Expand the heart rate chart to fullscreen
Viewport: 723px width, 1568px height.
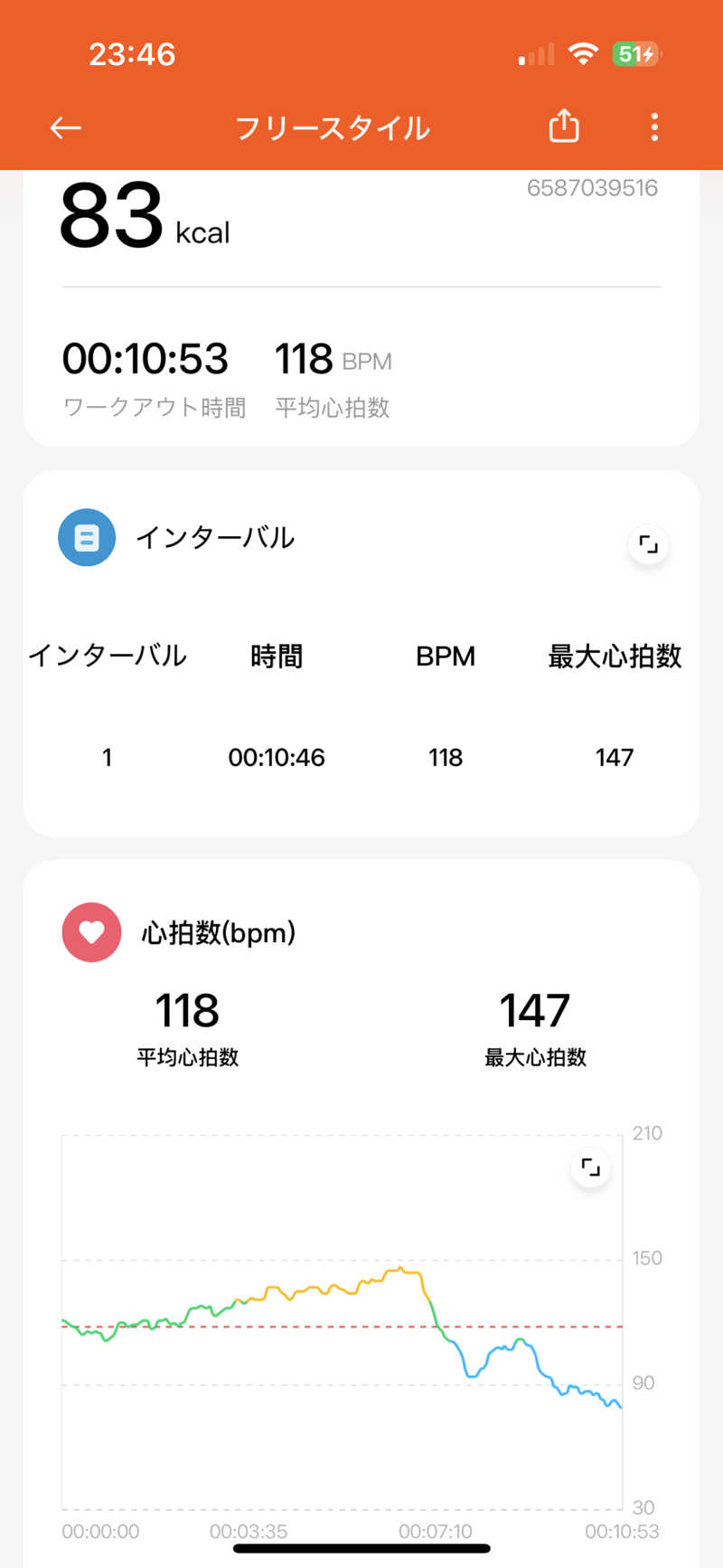click(591, 1167)
